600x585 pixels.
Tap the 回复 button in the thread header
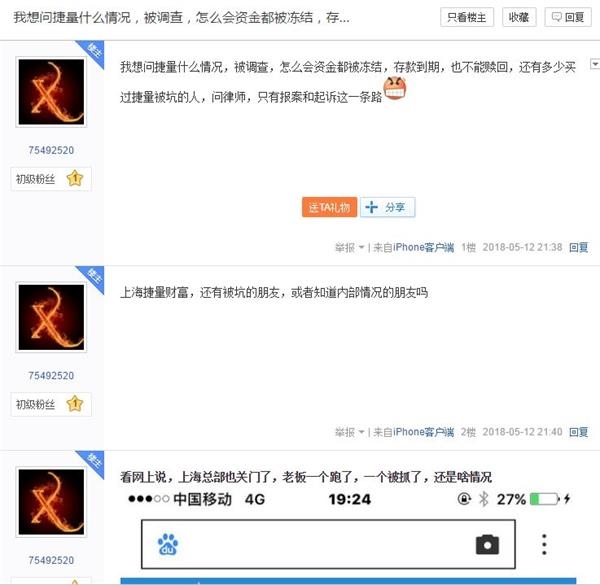pyautogui.click(x=569, y=17)
